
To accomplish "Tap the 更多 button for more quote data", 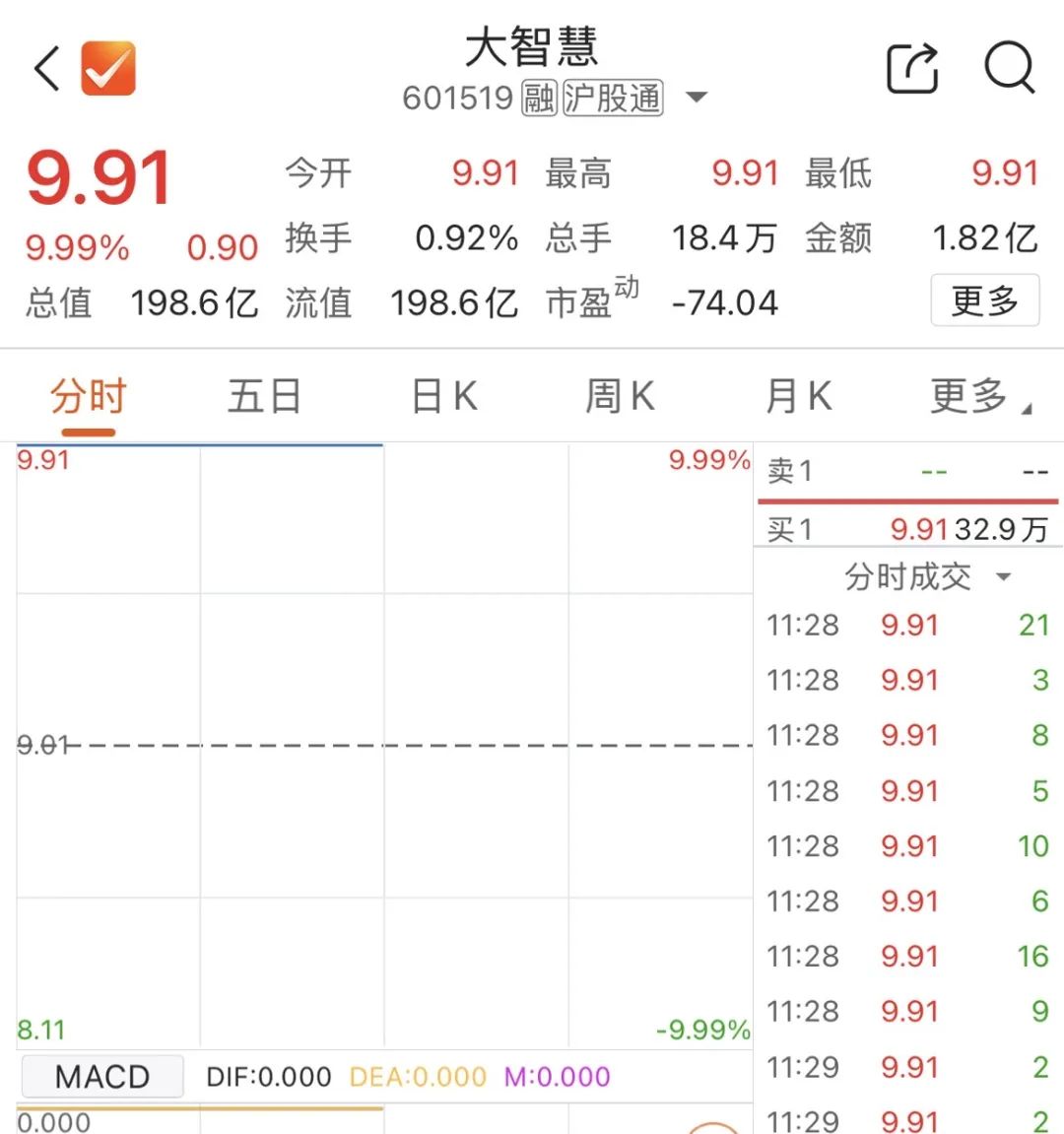I will coord(984,300).
